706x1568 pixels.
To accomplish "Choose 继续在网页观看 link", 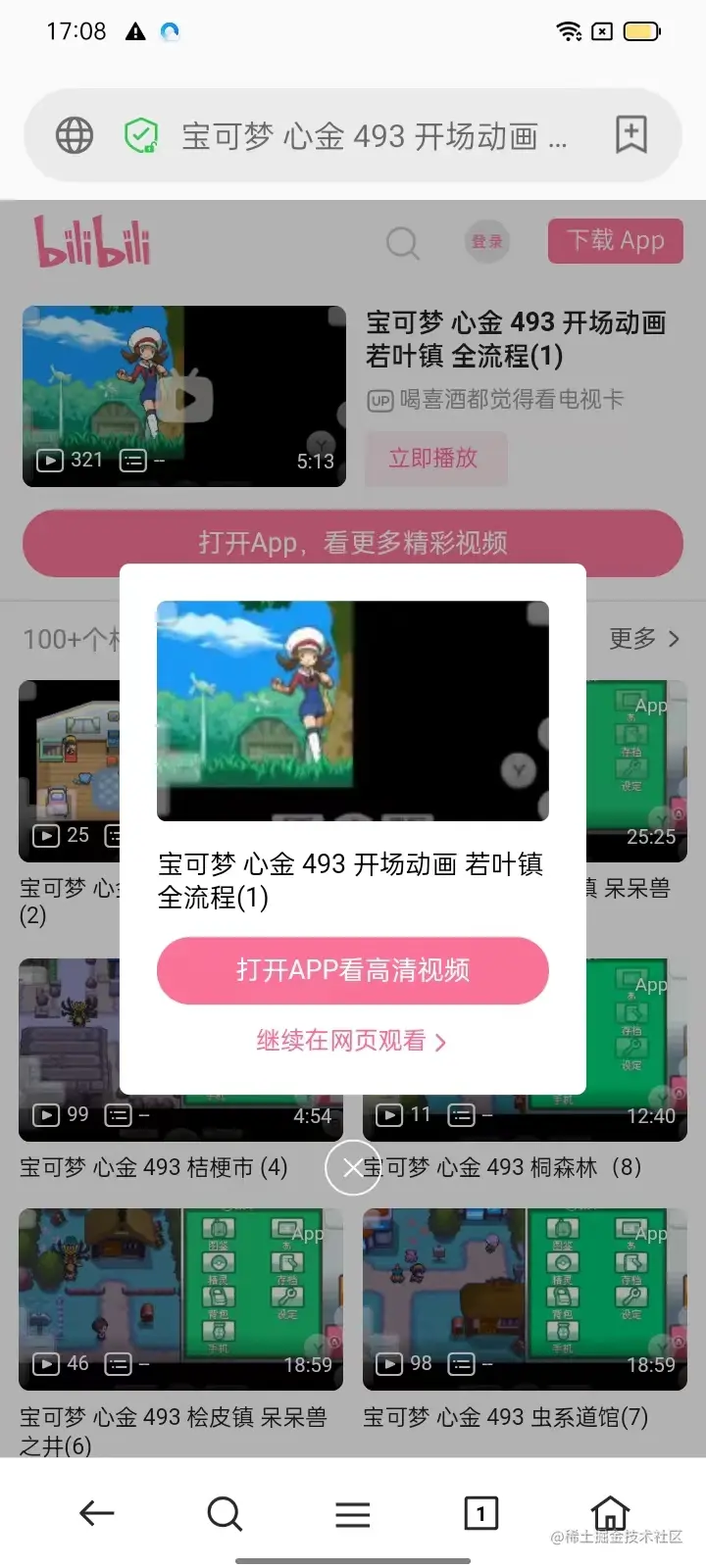I will pyautogui.click(x=351, y=1041).
